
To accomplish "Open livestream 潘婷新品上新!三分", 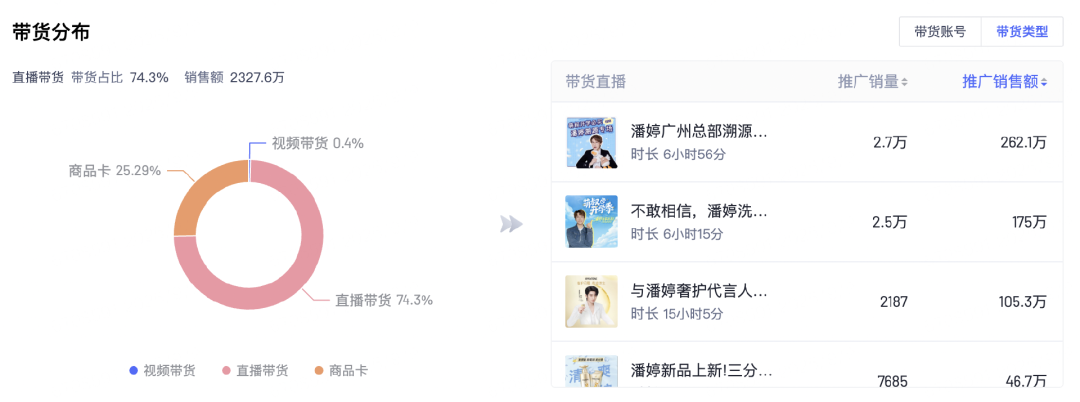I will click(x=699, y=371).
